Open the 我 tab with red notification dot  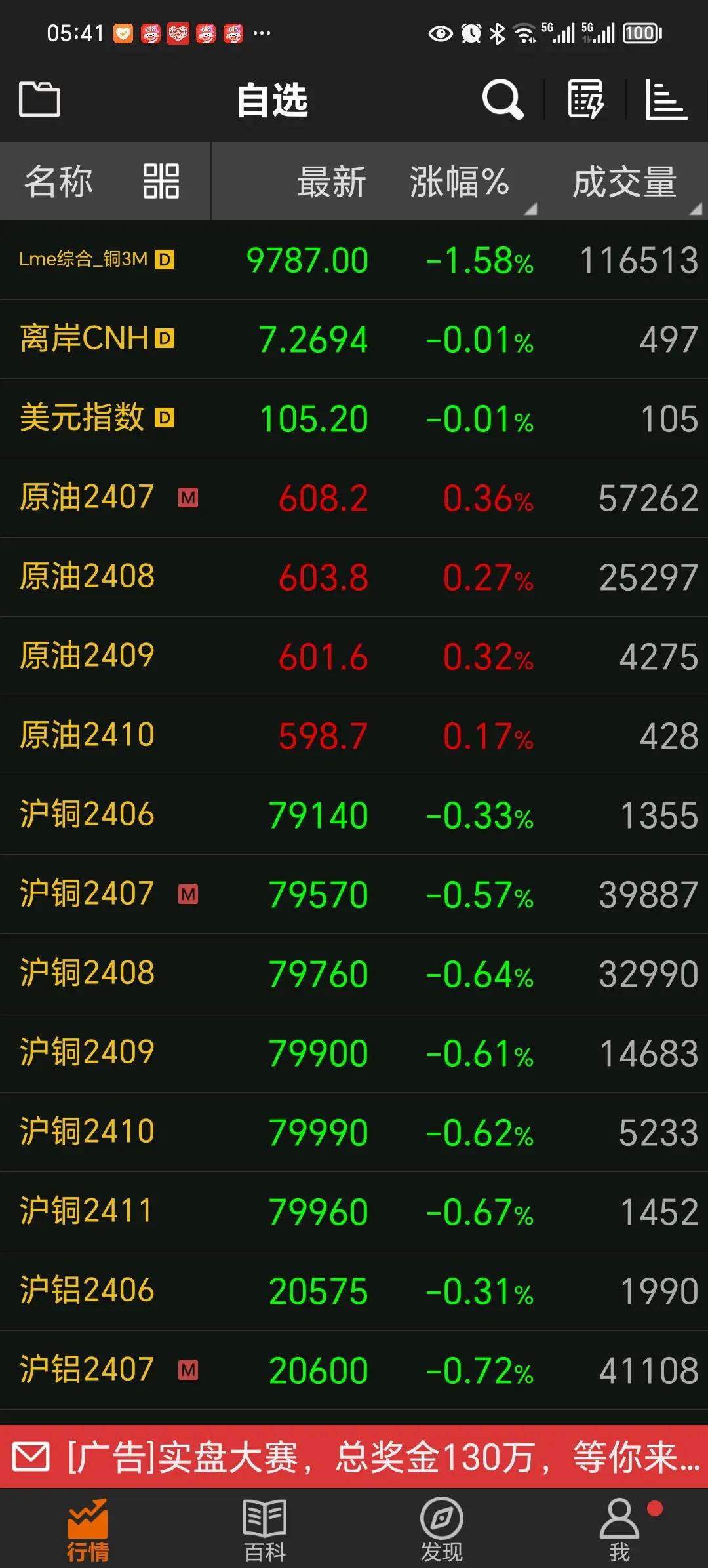[619, 1519]
